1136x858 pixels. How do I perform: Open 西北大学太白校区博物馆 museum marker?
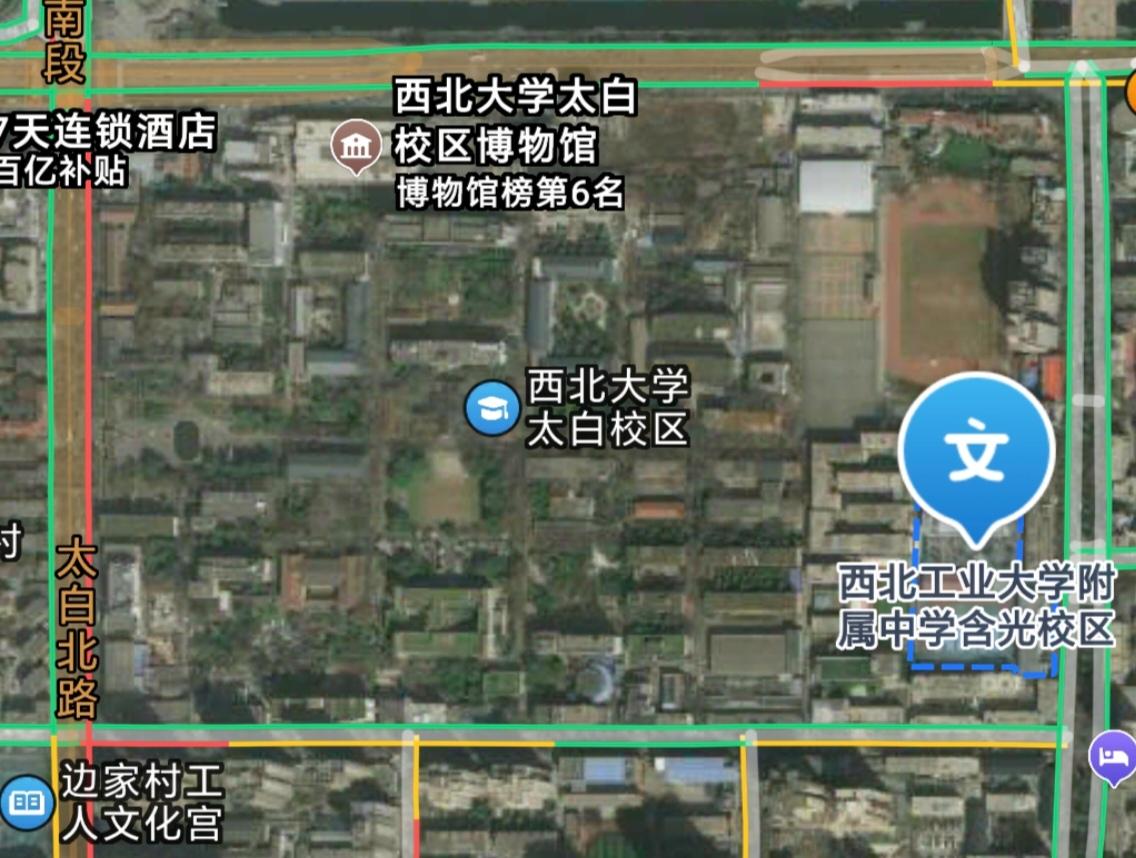tap(353, 148)
